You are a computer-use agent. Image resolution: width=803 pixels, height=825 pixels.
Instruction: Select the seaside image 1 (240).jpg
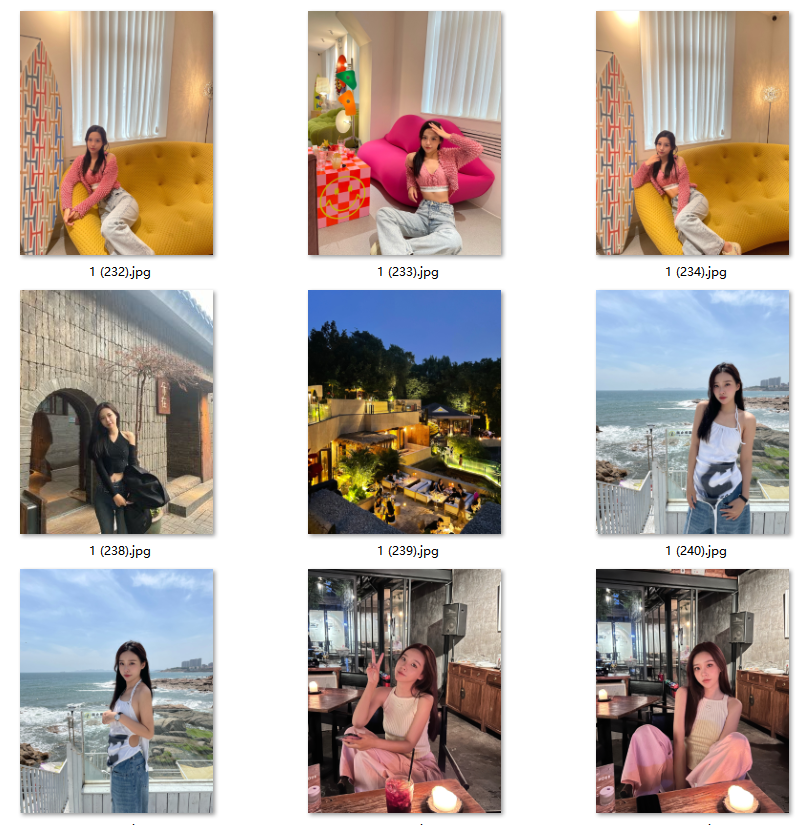(693, 412)
